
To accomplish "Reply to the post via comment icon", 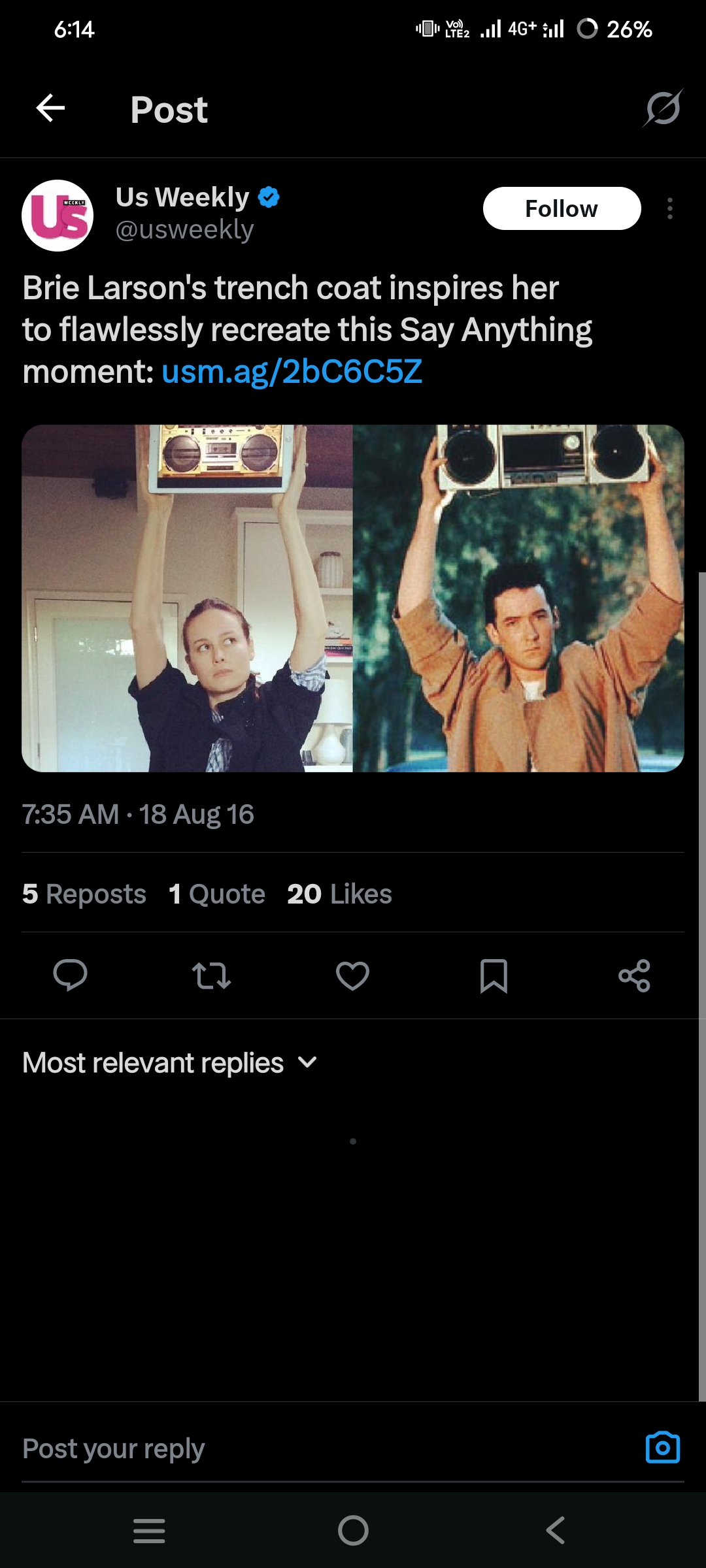I will coord(70,975).
